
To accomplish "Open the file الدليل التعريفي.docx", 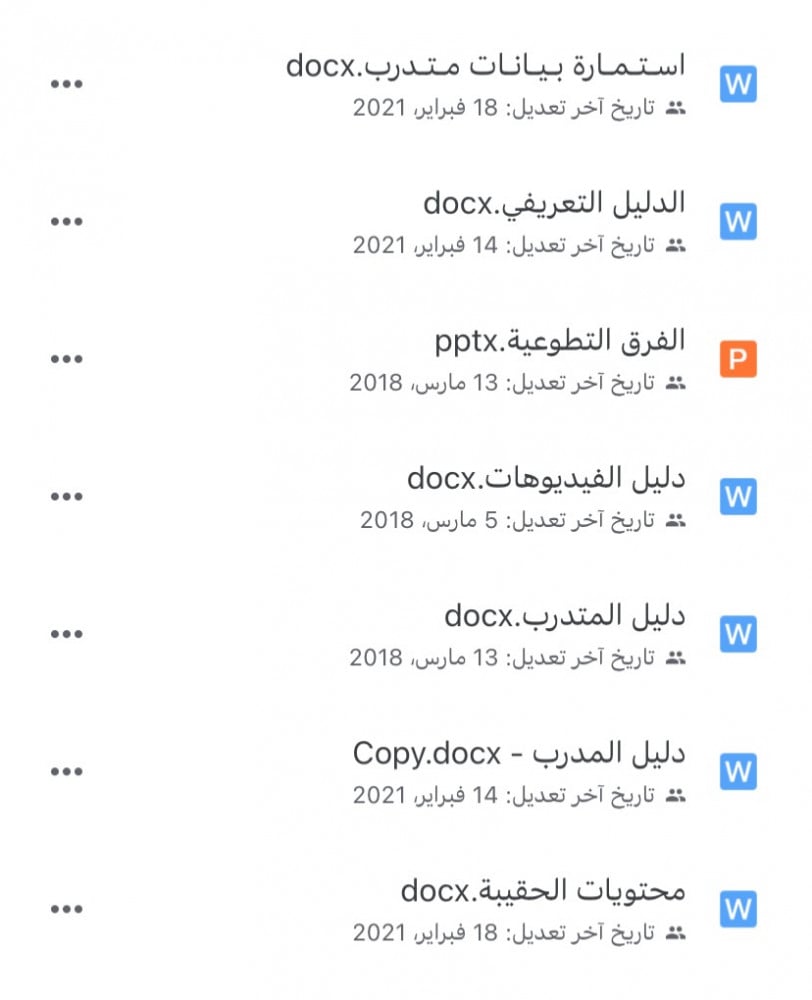I will (554, 204).
